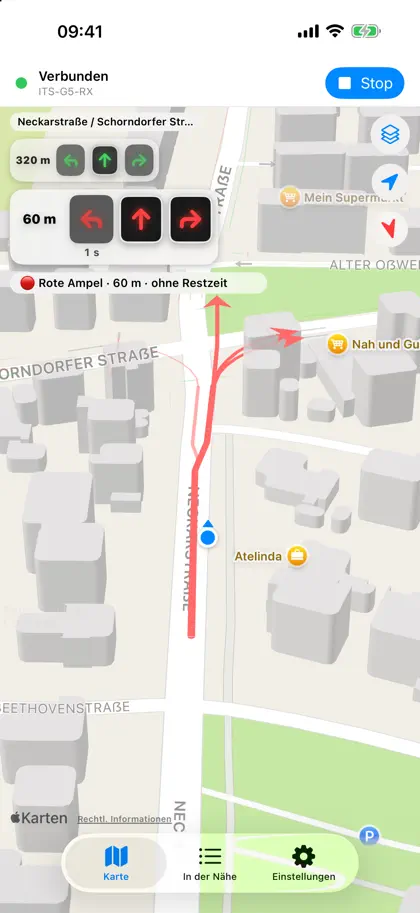420x913 pixels.
Task: Open the Einstellungen tab
Action: [303, 864]
